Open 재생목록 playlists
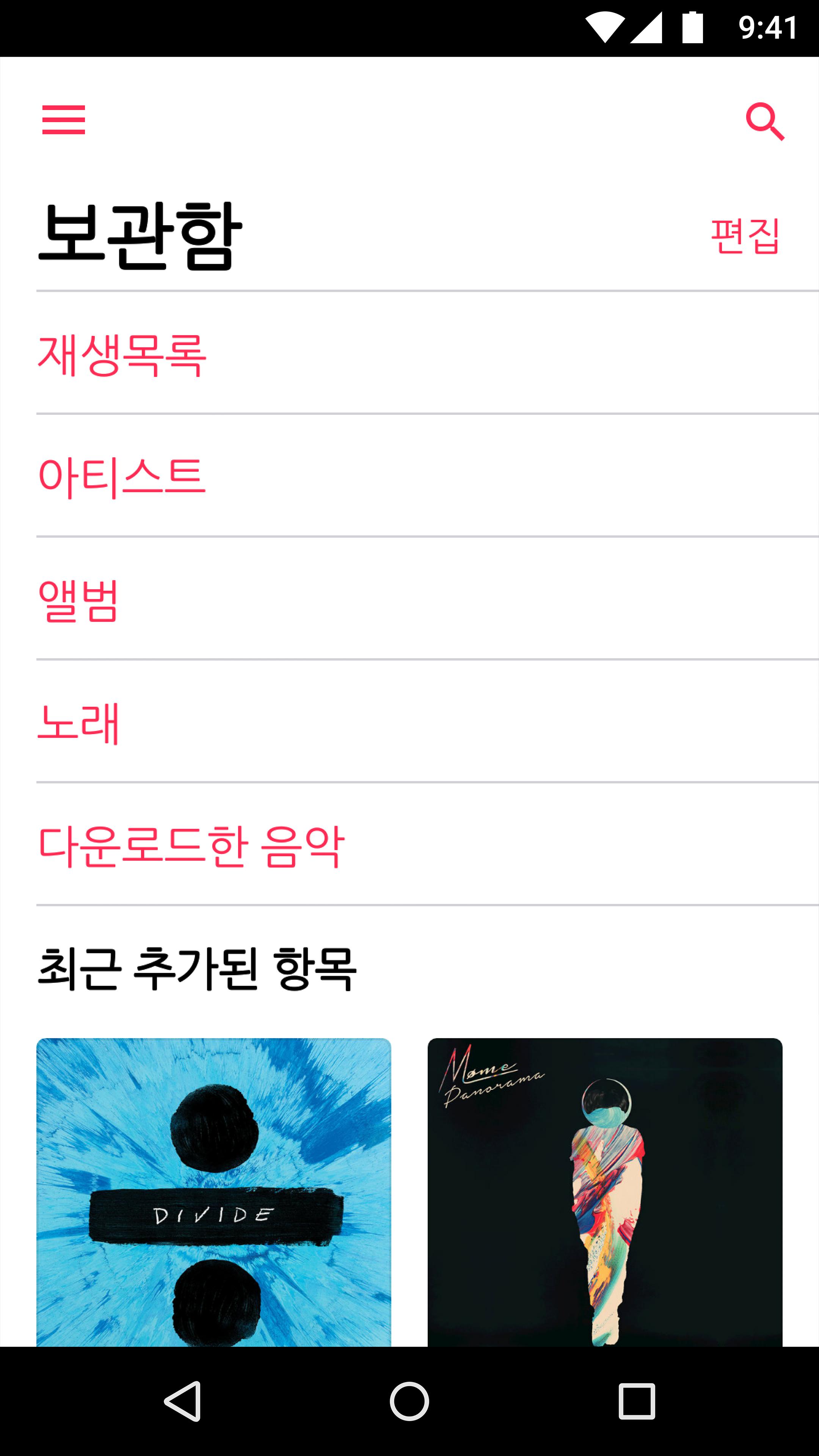Screen dimensions: 819x1456 [x=122, y=355]
